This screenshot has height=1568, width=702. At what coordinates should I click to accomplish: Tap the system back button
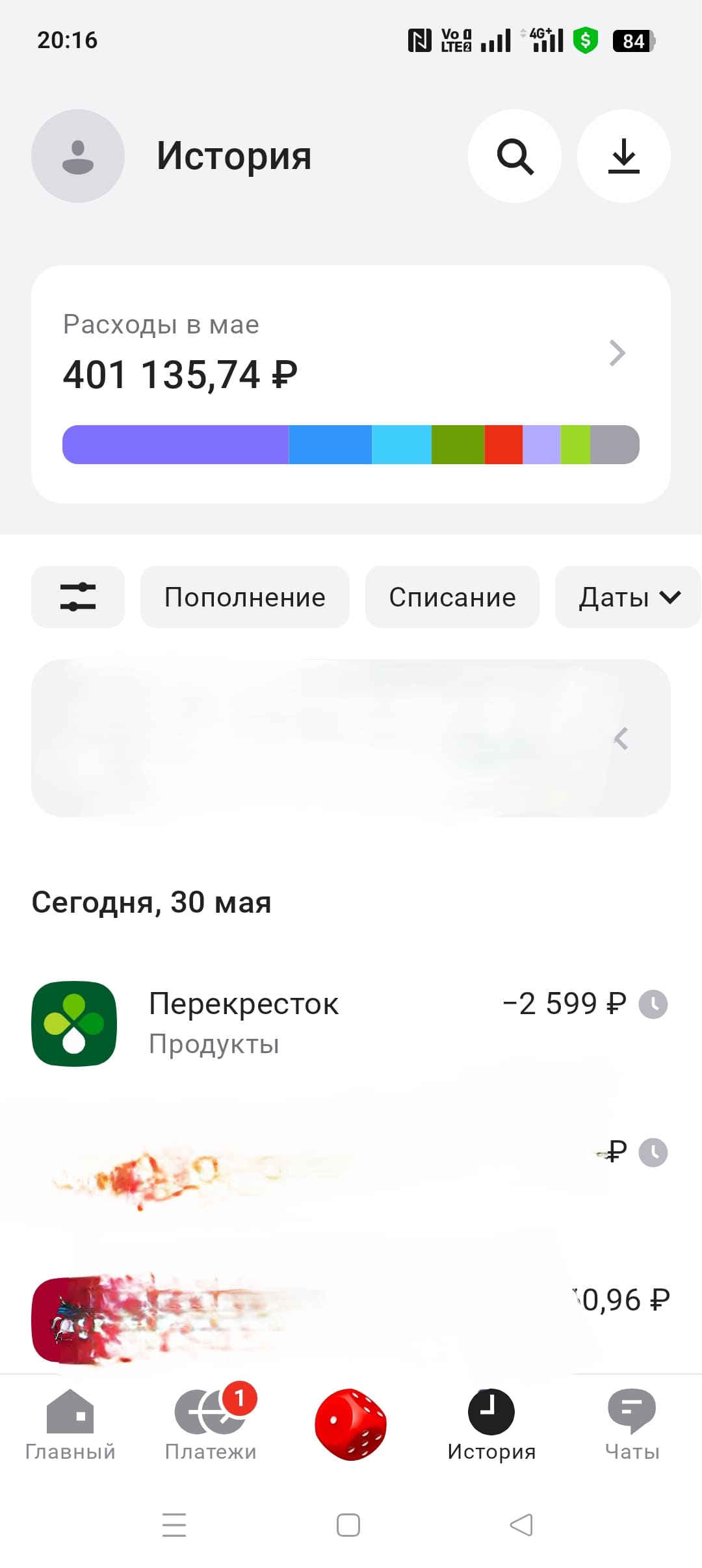click(x=521, y=1525)
